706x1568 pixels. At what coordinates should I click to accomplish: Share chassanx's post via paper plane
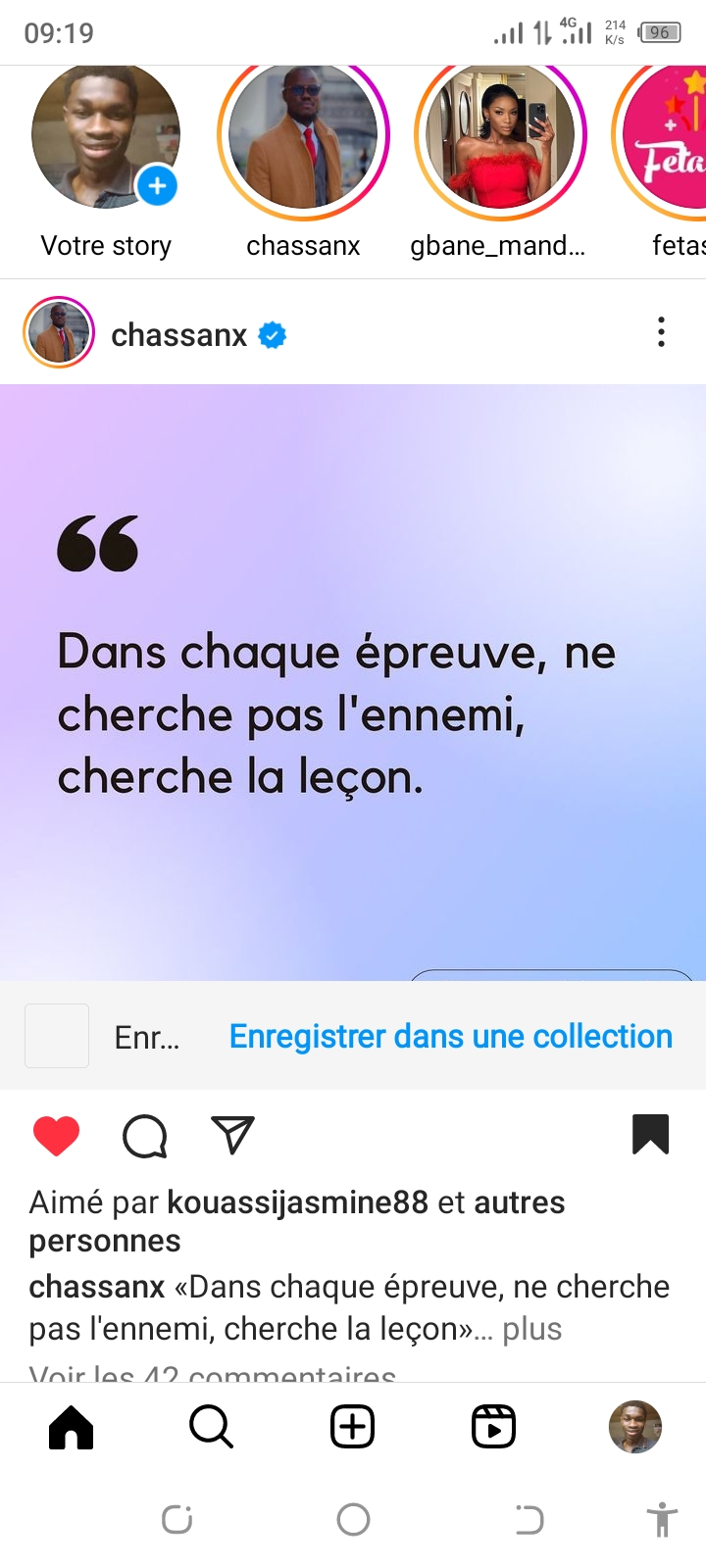(232, 1135)
